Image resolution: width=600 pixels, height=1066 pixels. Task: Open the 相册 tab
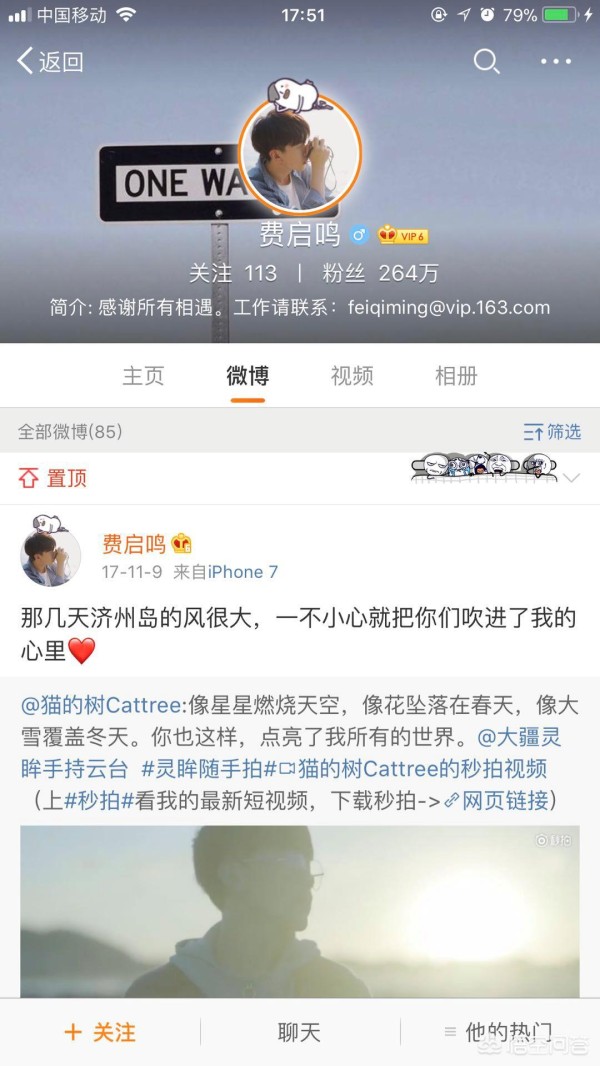456,375
